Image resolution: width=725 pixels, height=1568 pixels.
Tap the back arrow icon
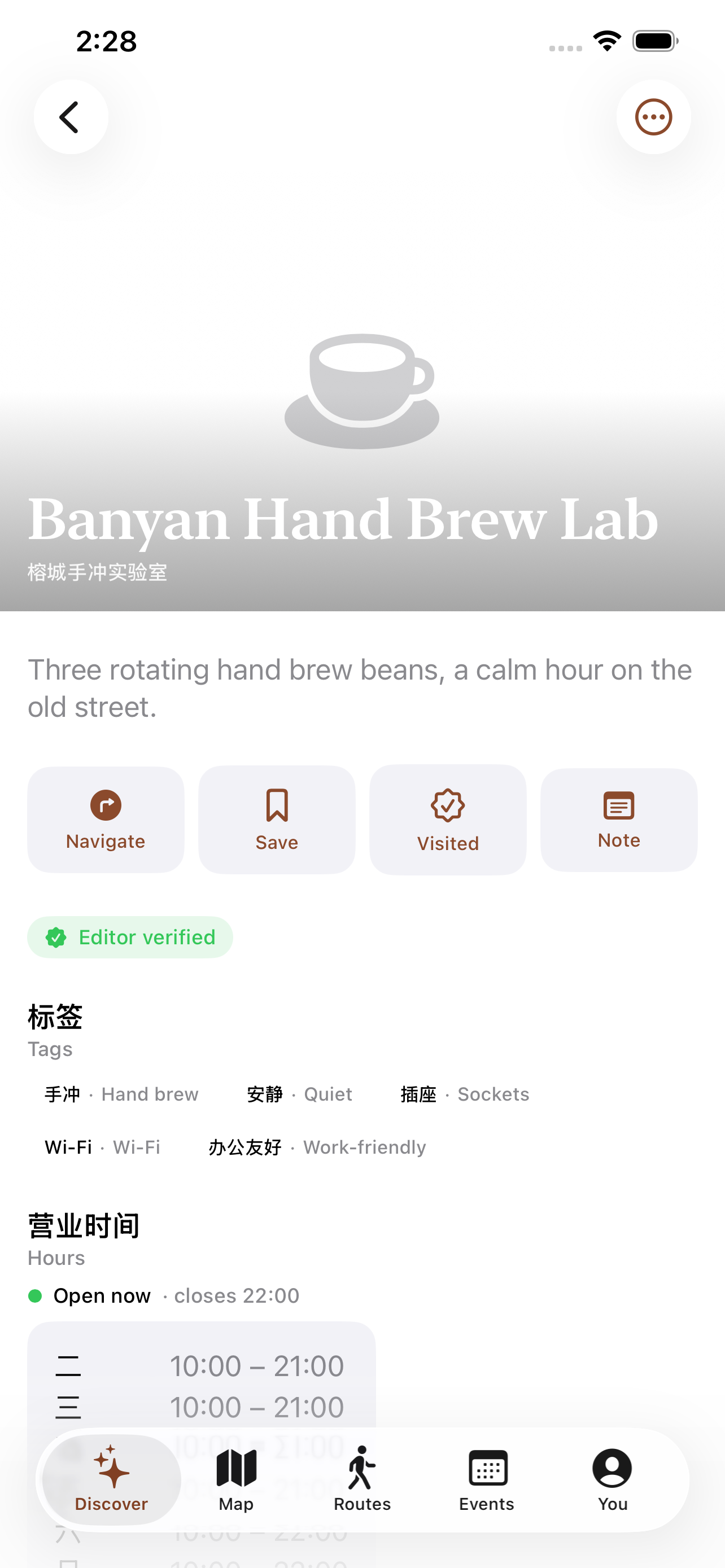(71, 116)
